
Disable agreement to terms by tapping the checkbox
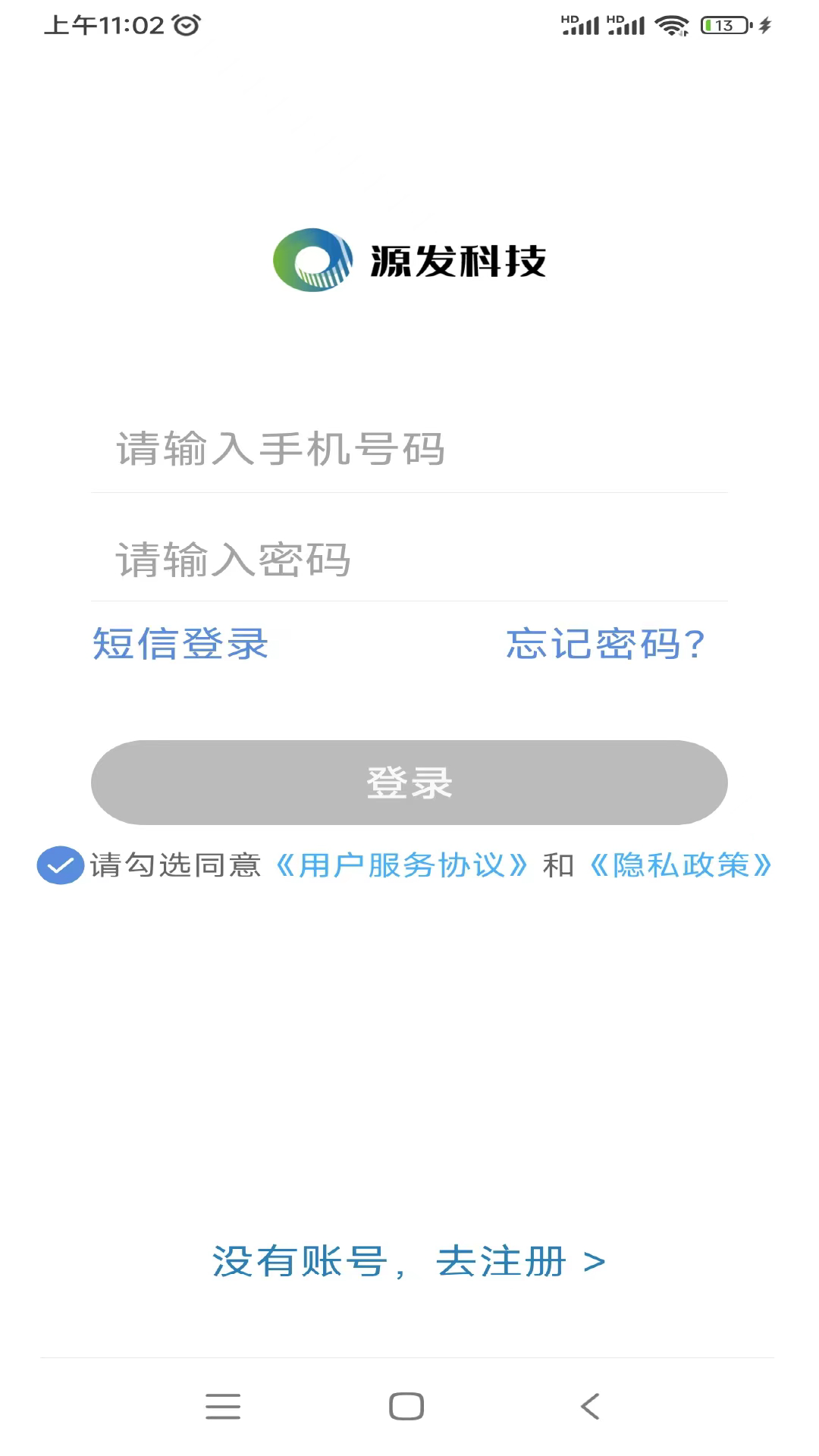(x=60, y=864)
